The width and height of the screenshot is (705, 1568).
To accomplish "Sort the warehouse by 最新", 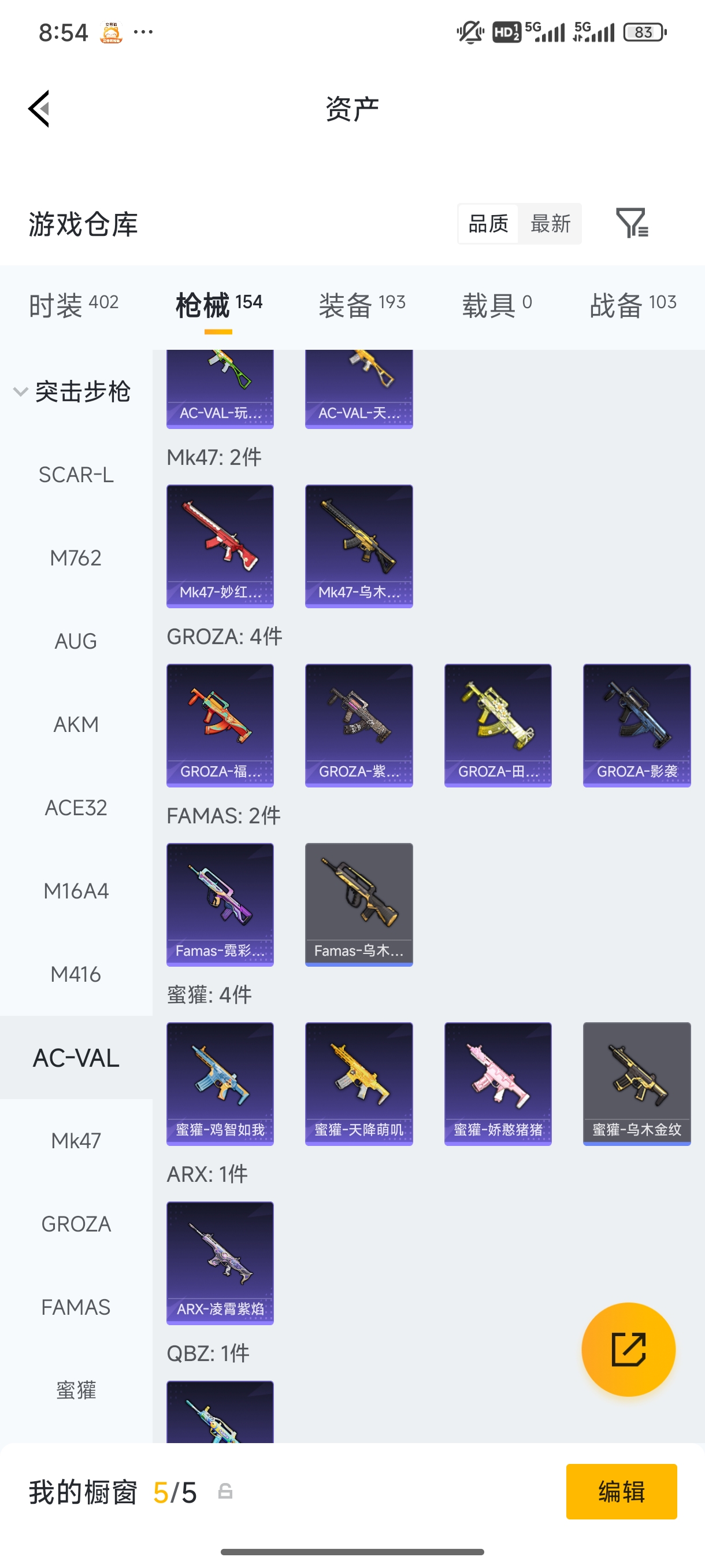I will [550, 223].
